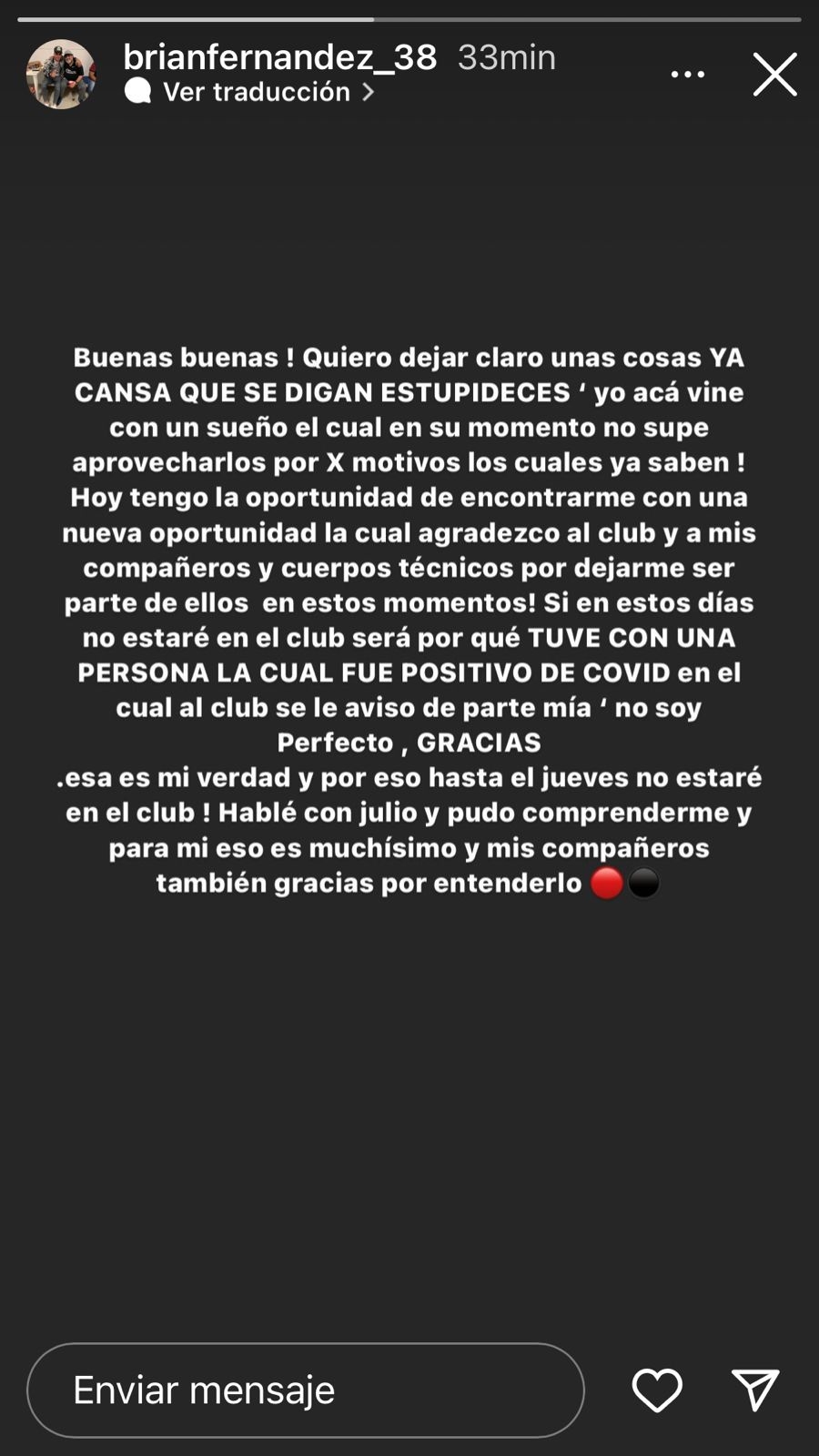Tap Ver traducción to translate story

click(258, 92)
